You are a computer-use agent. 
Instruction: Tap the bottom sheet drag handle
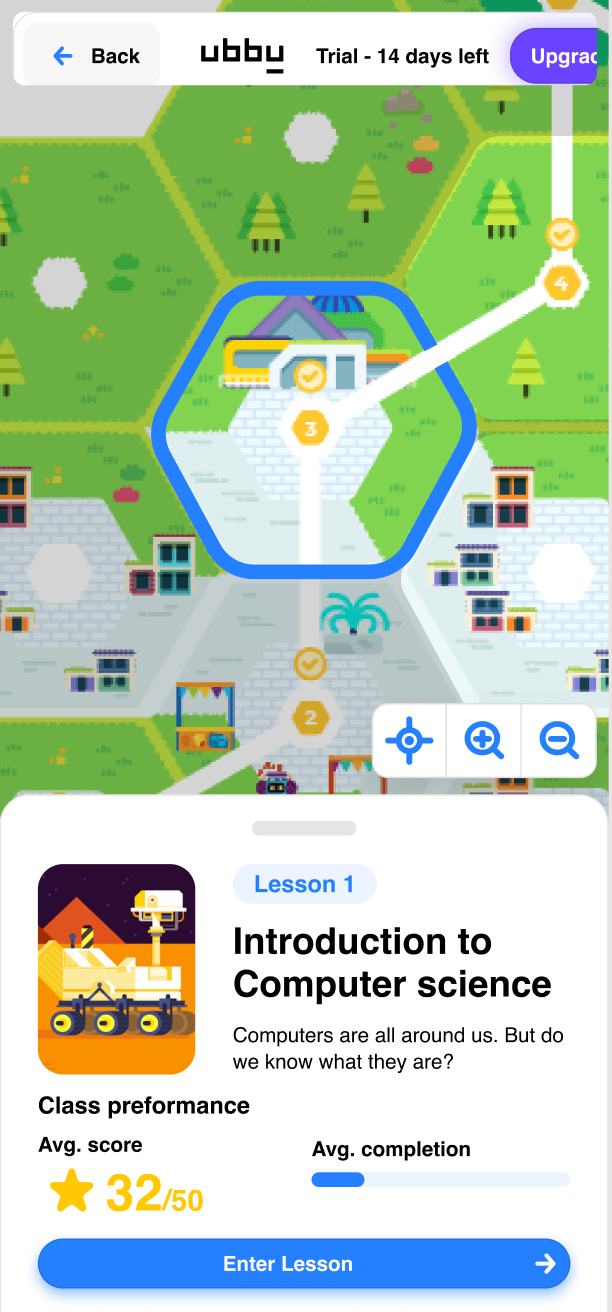click(305, 828)
